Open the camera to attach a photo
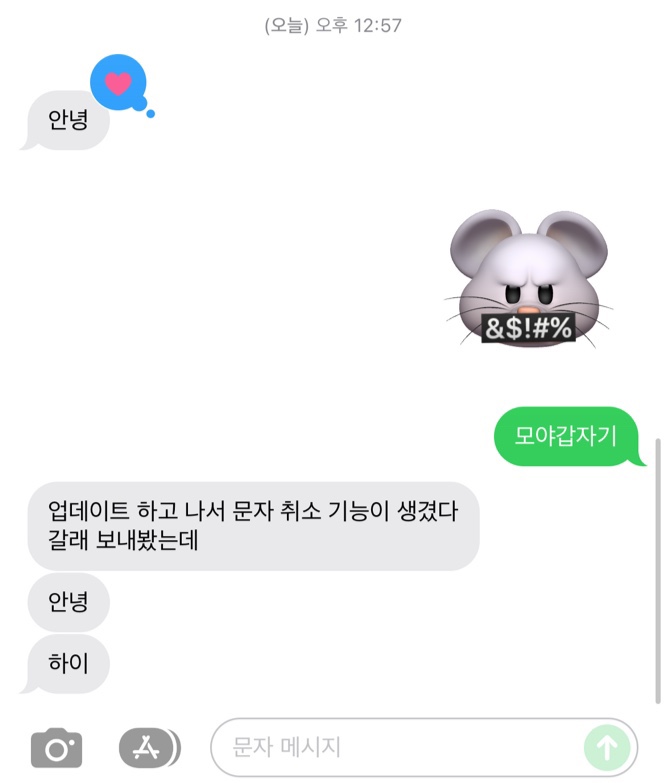This screenshot has height=783, width=666. tap(56, 747)
